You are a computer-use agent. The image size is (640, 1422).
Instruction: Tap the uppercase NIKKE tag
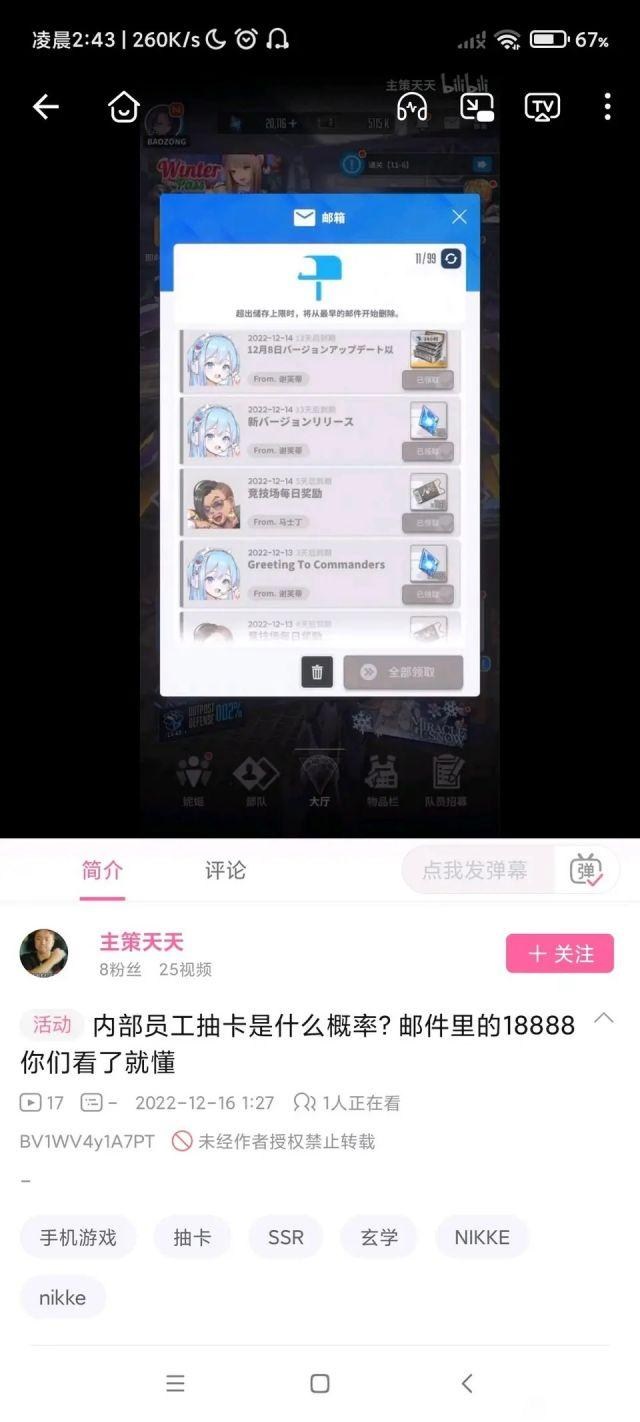point(482,1237)
